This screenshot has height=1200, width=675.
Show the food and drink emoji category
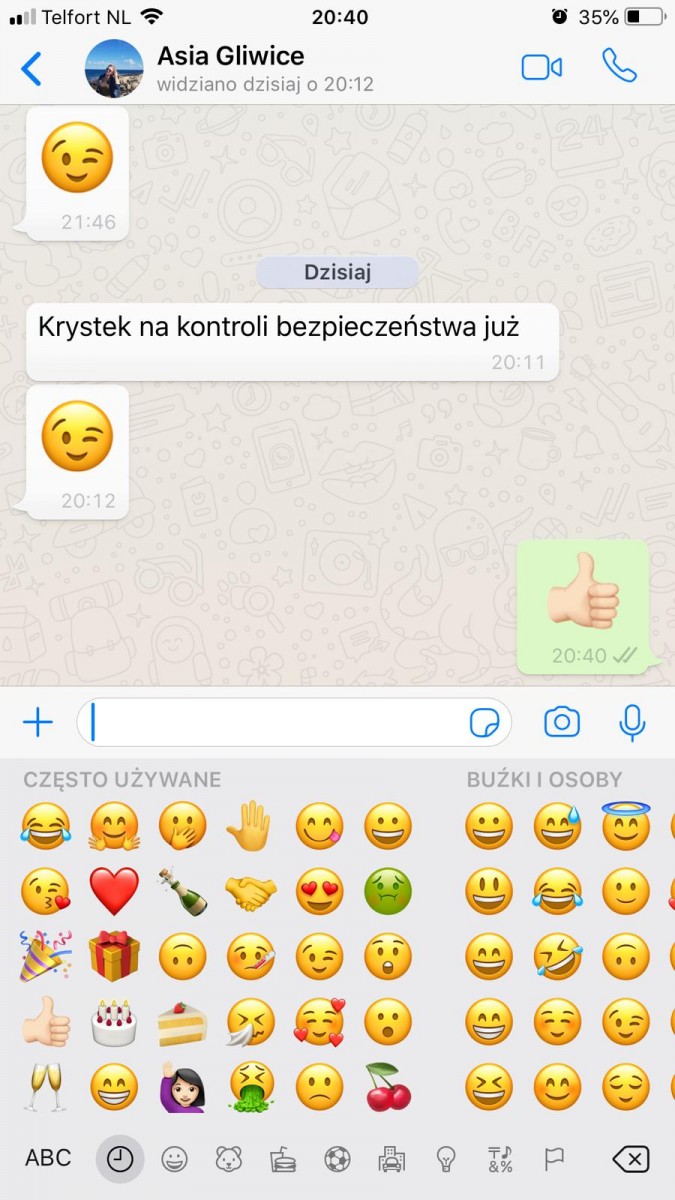(283, 1159)
